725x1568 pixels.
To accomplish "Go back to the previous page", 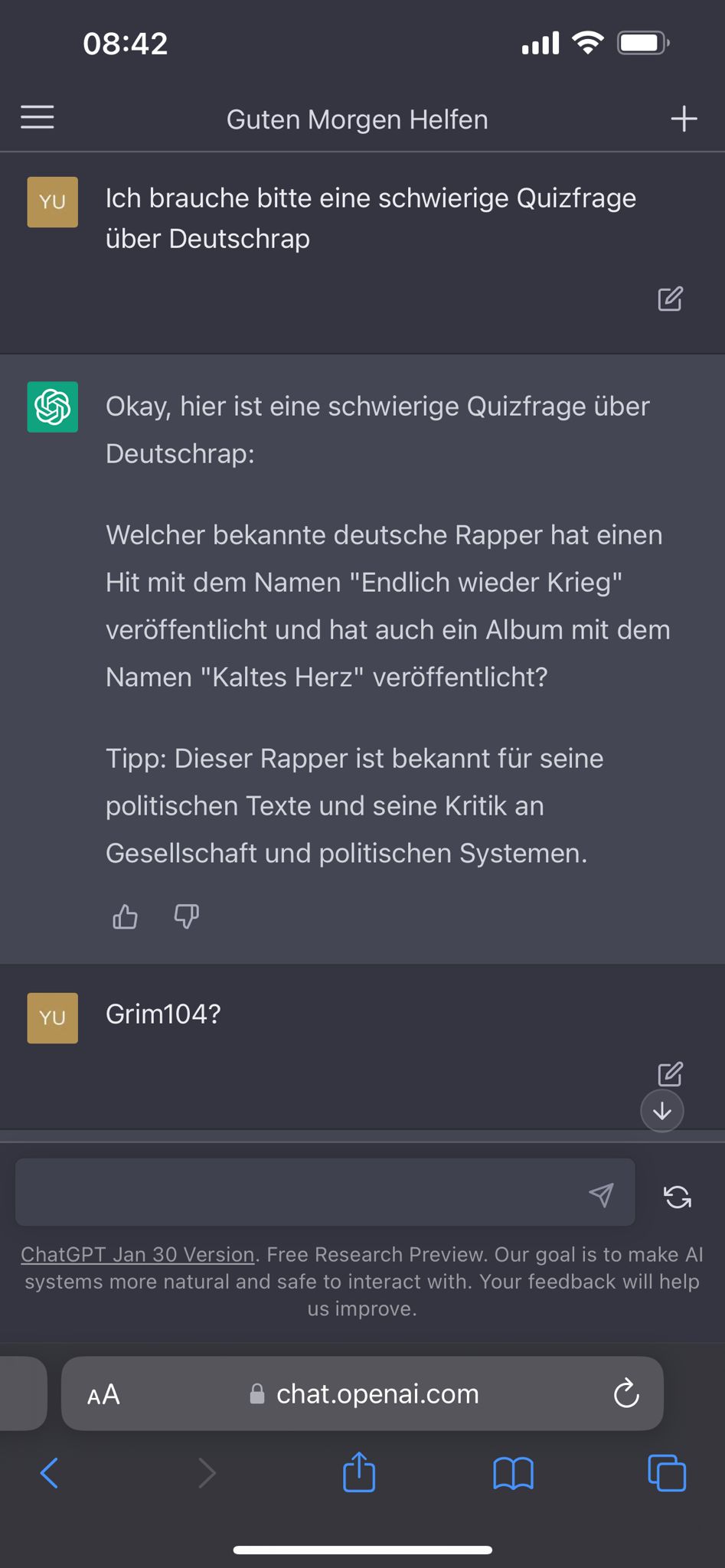I will click(50, 1472).
